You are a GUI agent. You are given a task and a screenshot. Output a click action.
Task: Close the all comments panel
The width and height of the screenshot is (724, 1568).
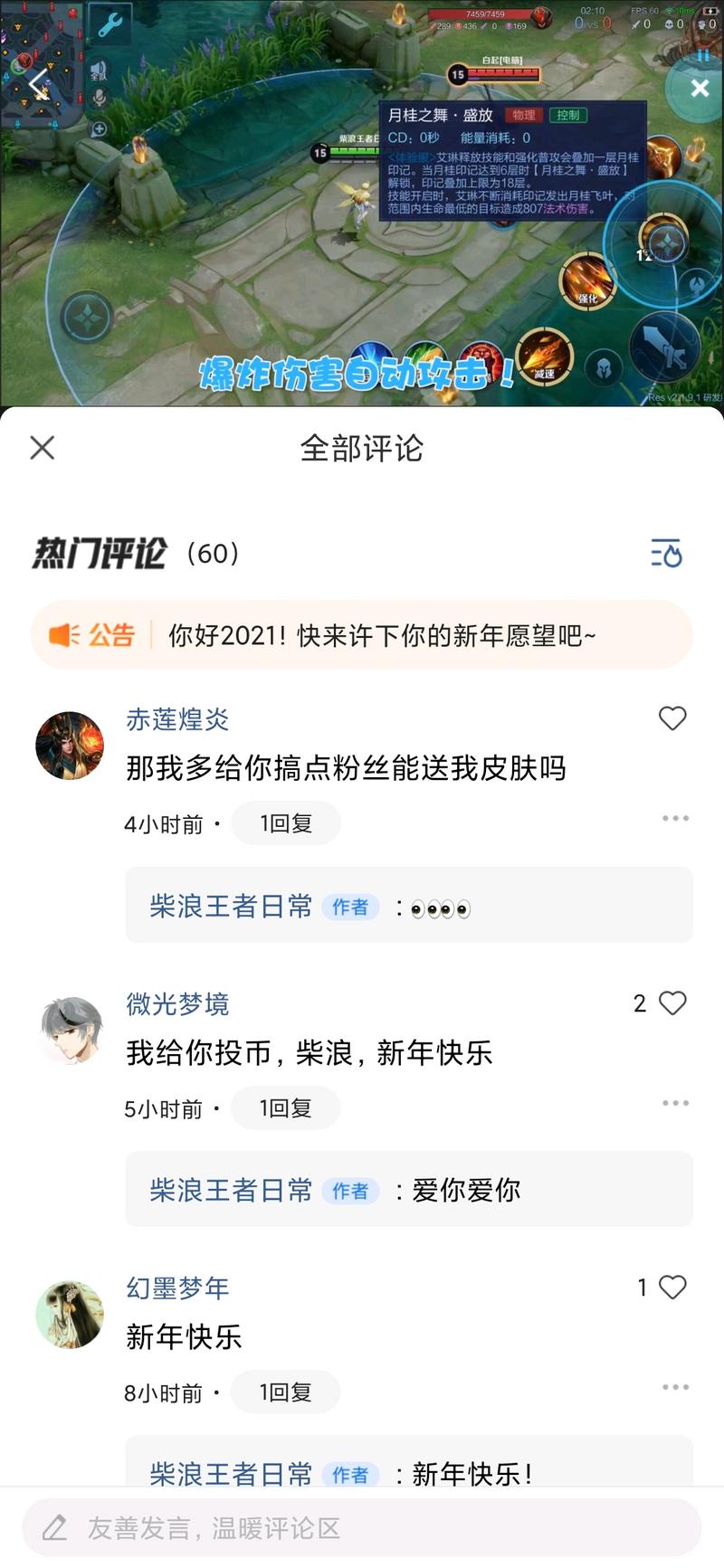point(43,448)
